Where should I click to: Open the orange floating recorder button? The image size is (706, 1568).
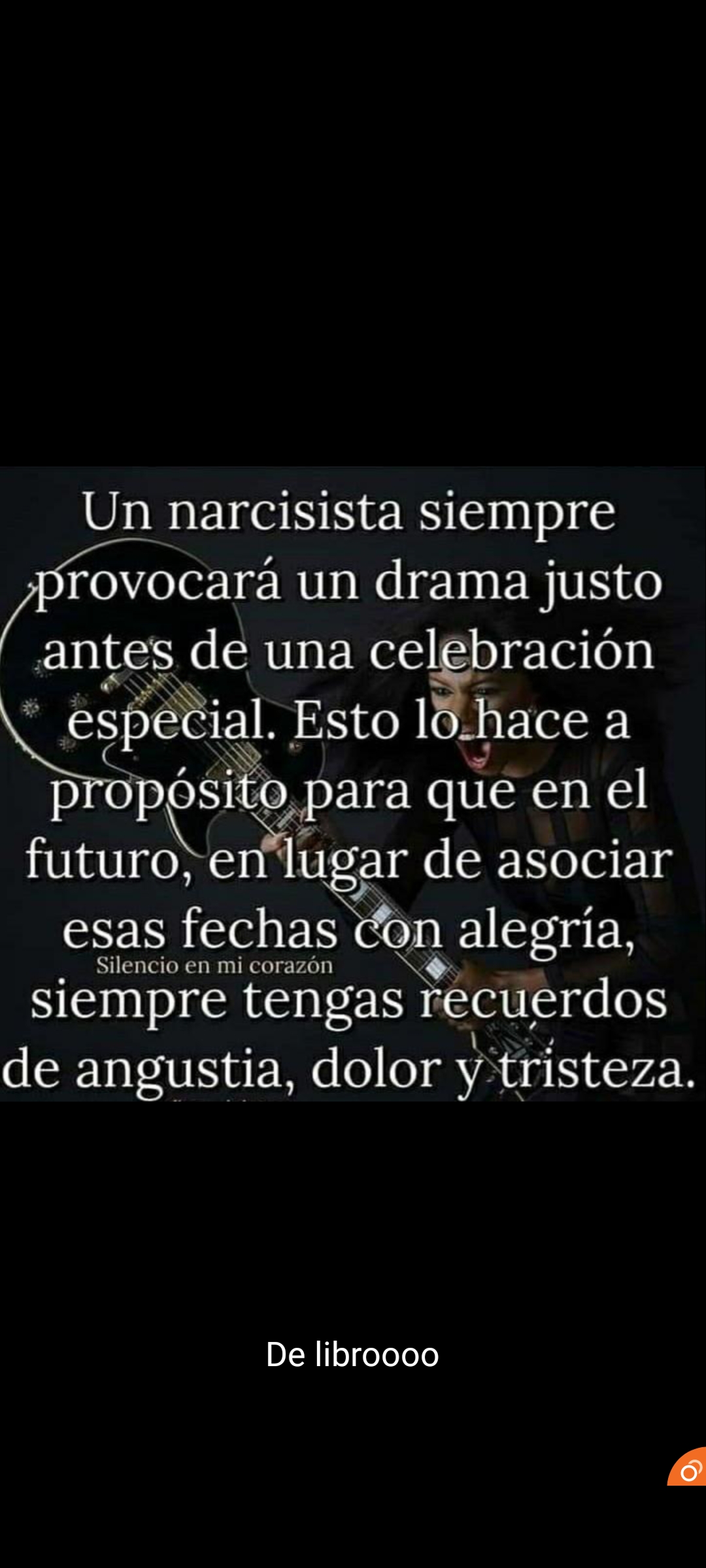click(x=688, y=1468)
